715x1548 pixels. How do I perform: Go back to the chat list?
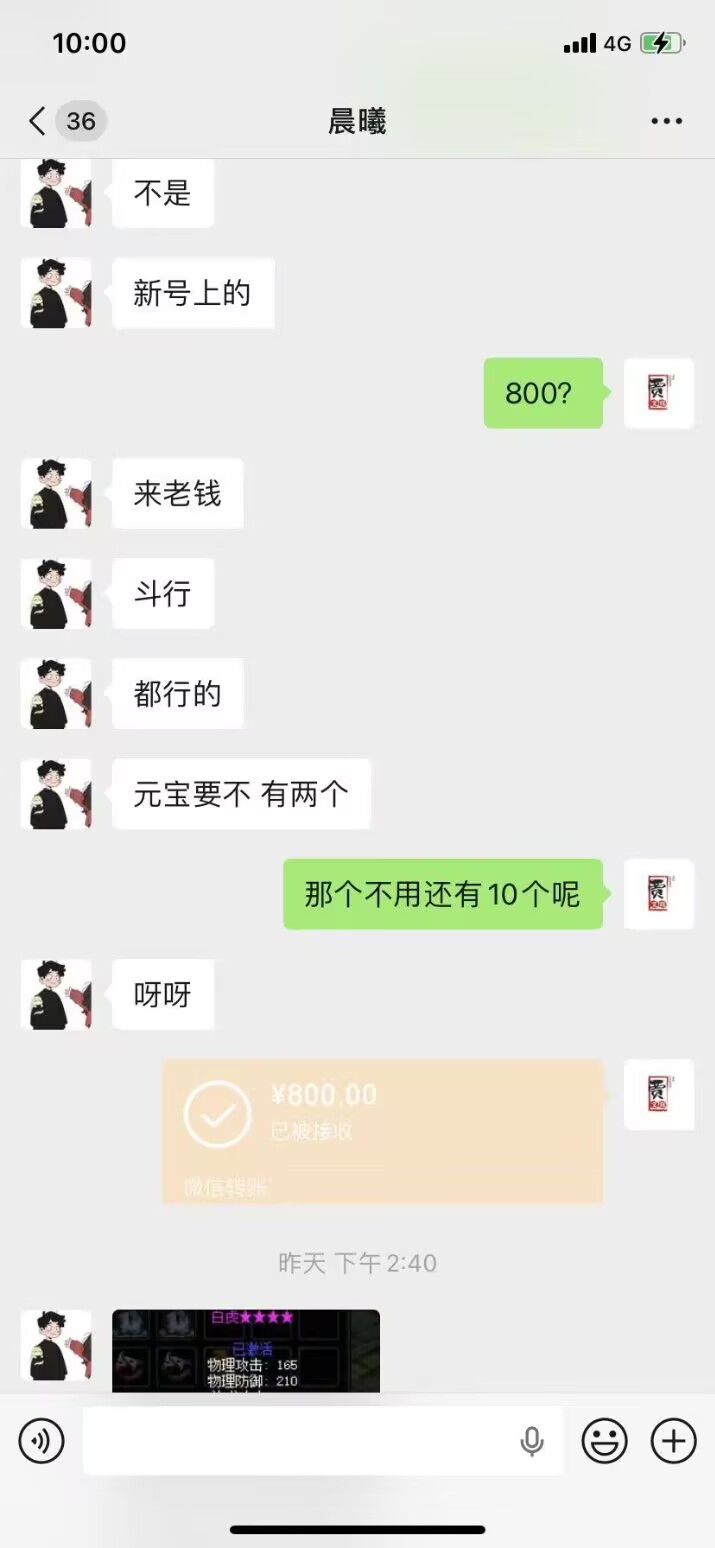(38, 122)
